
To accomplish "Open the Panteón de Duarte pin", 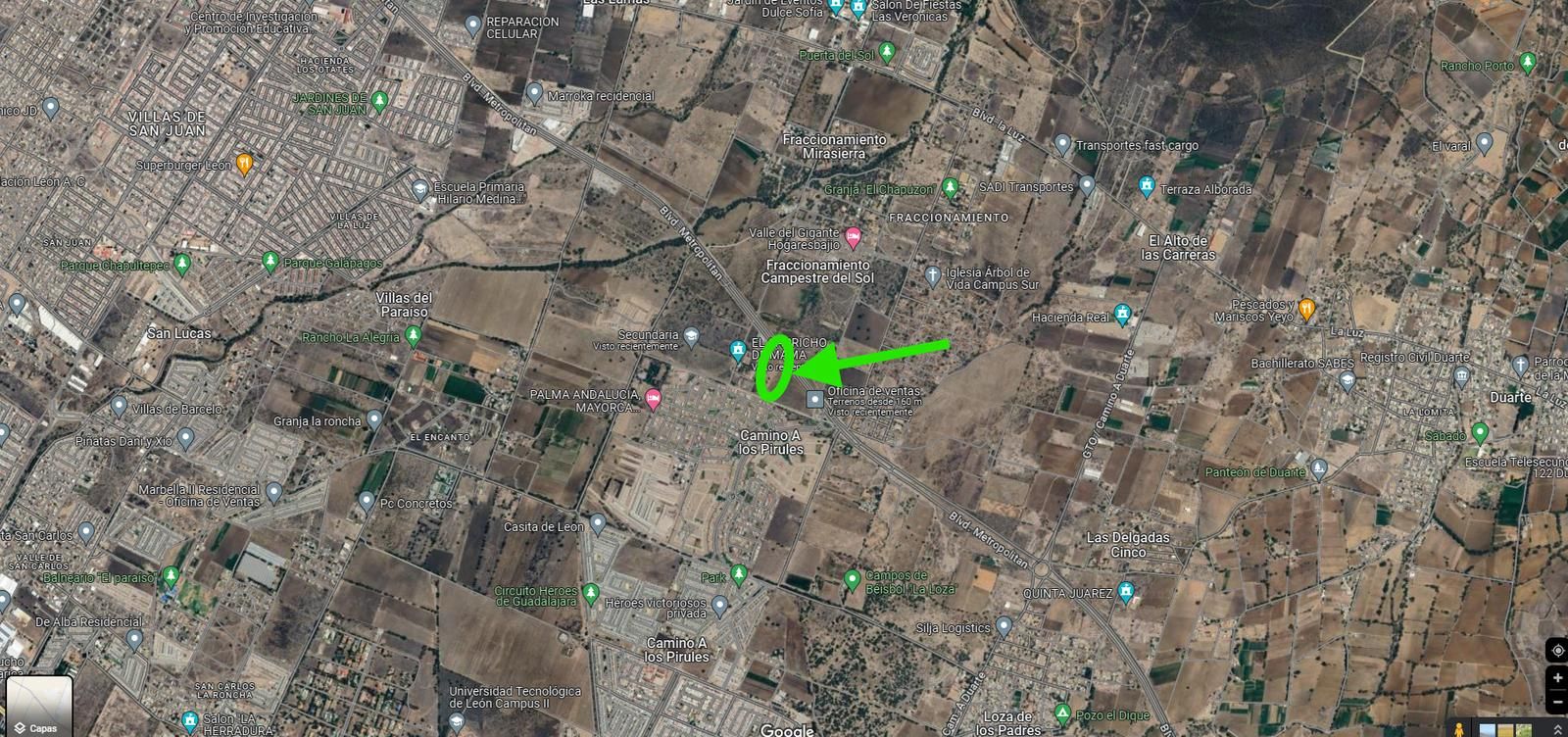I will pos(1319,469).
